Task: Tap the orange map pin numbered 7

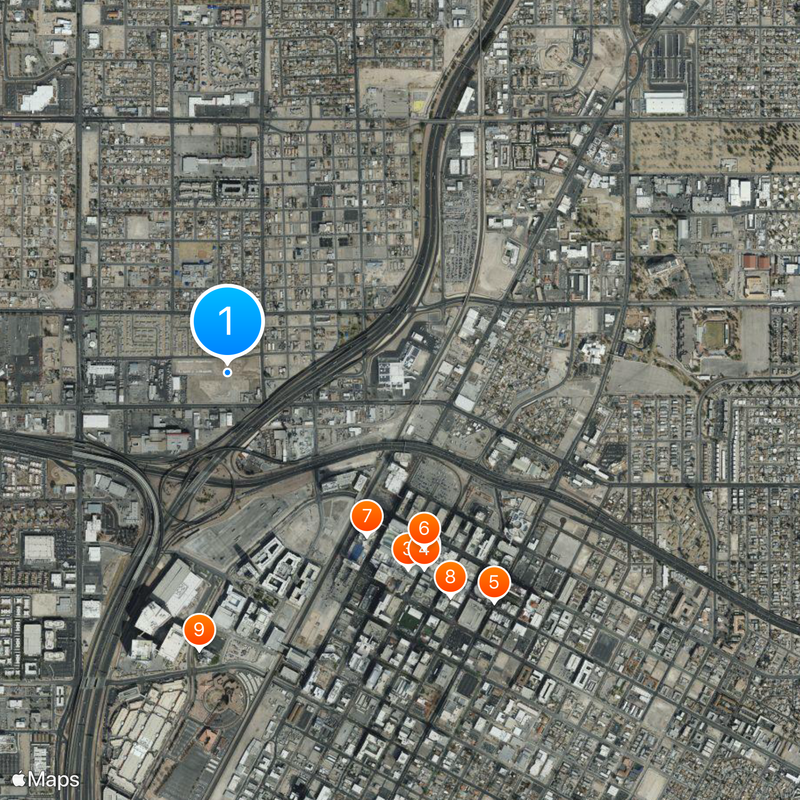Action: pyautogui.click(x=367, y=517)
